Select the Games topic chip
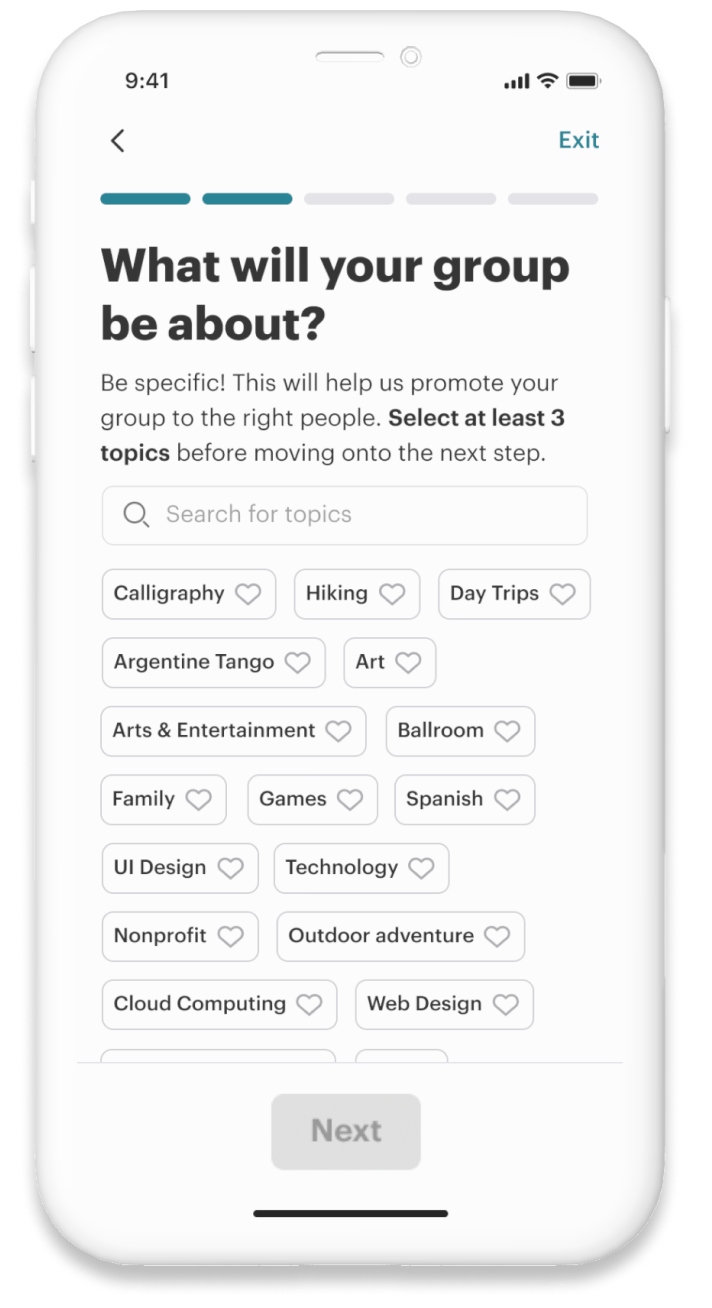The height and width of the screenshot is (1308, 712). pos(312,800)
